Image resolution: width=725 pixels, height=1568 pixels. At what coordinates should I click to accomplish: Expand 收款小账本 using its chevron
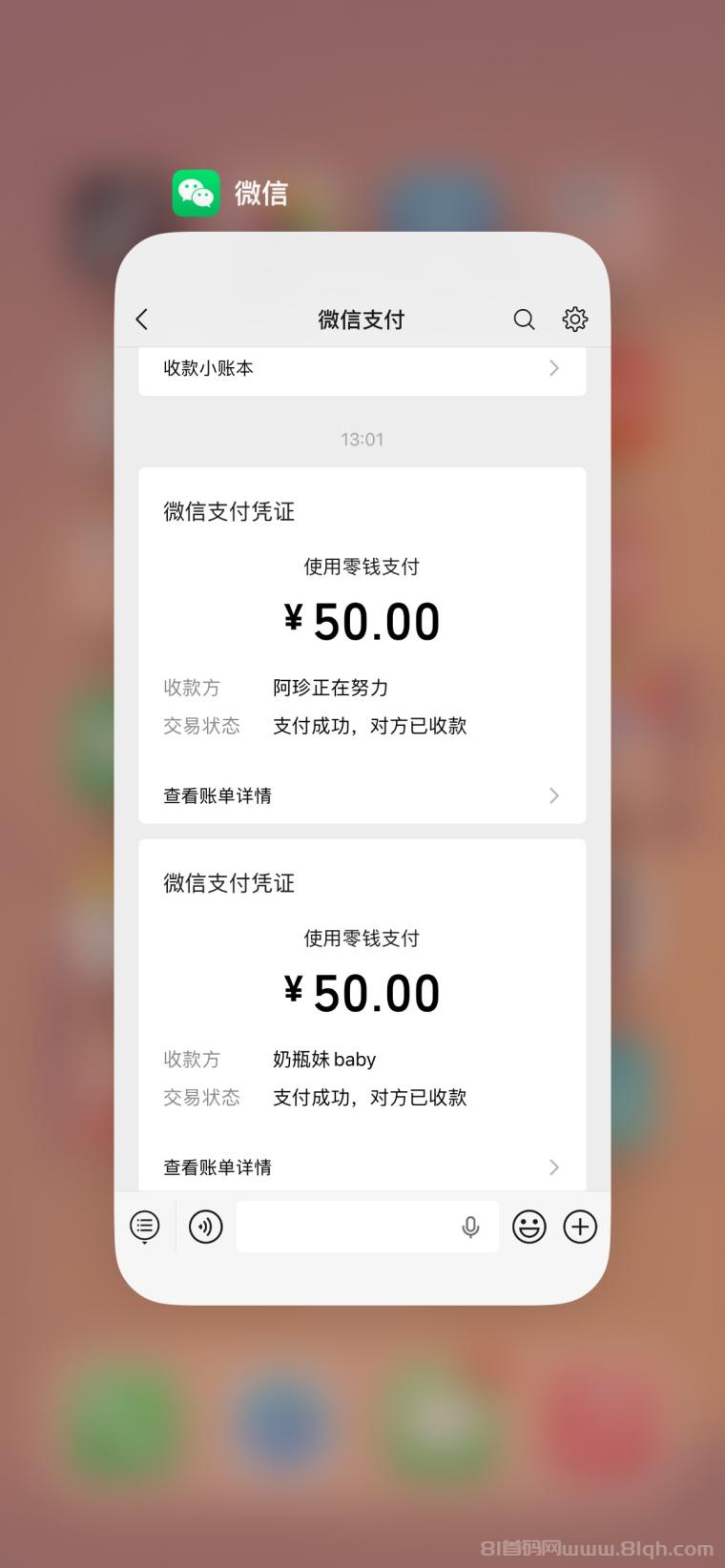pyautogui.click(x=553, y=368)
